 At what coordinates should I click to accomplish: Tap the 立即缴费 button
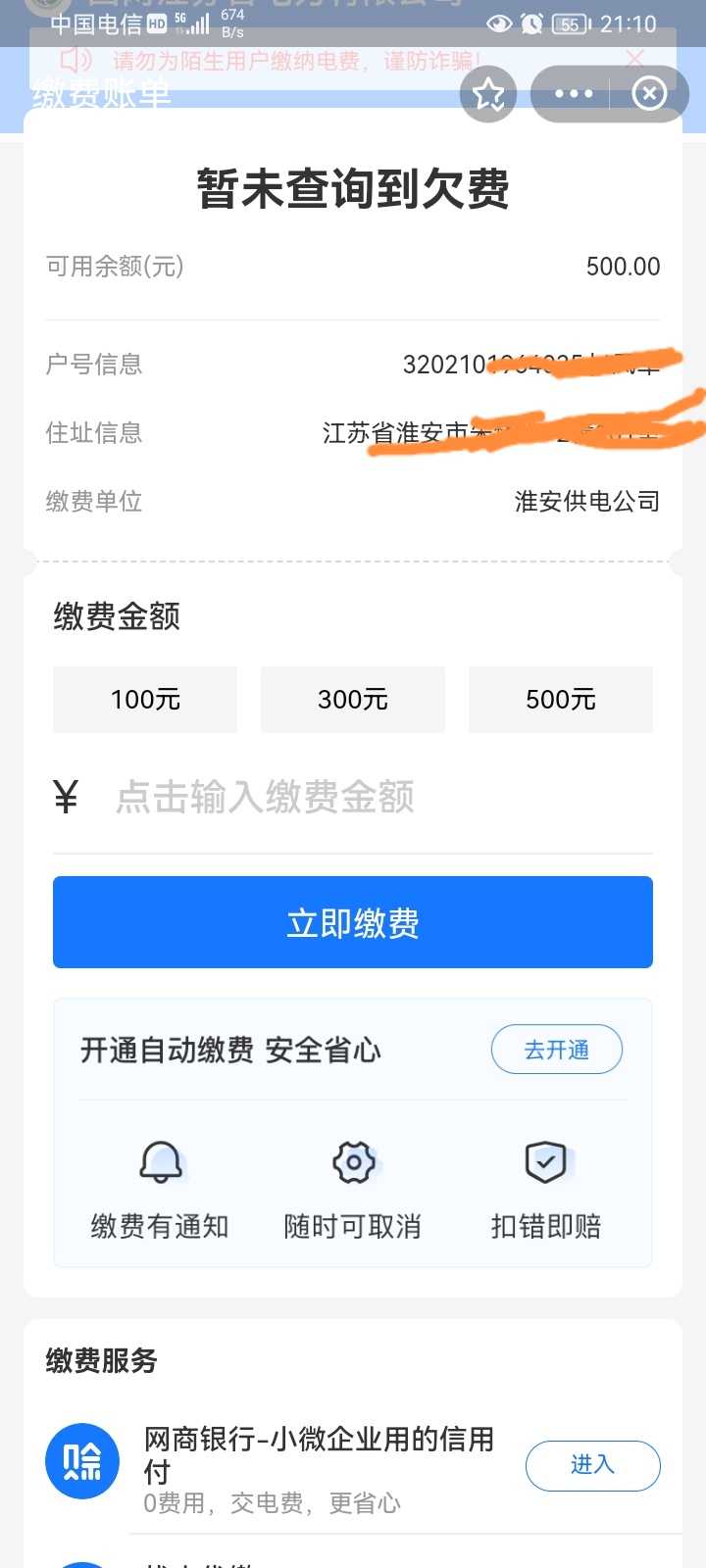pyautogui.click(x=353, y=922)
